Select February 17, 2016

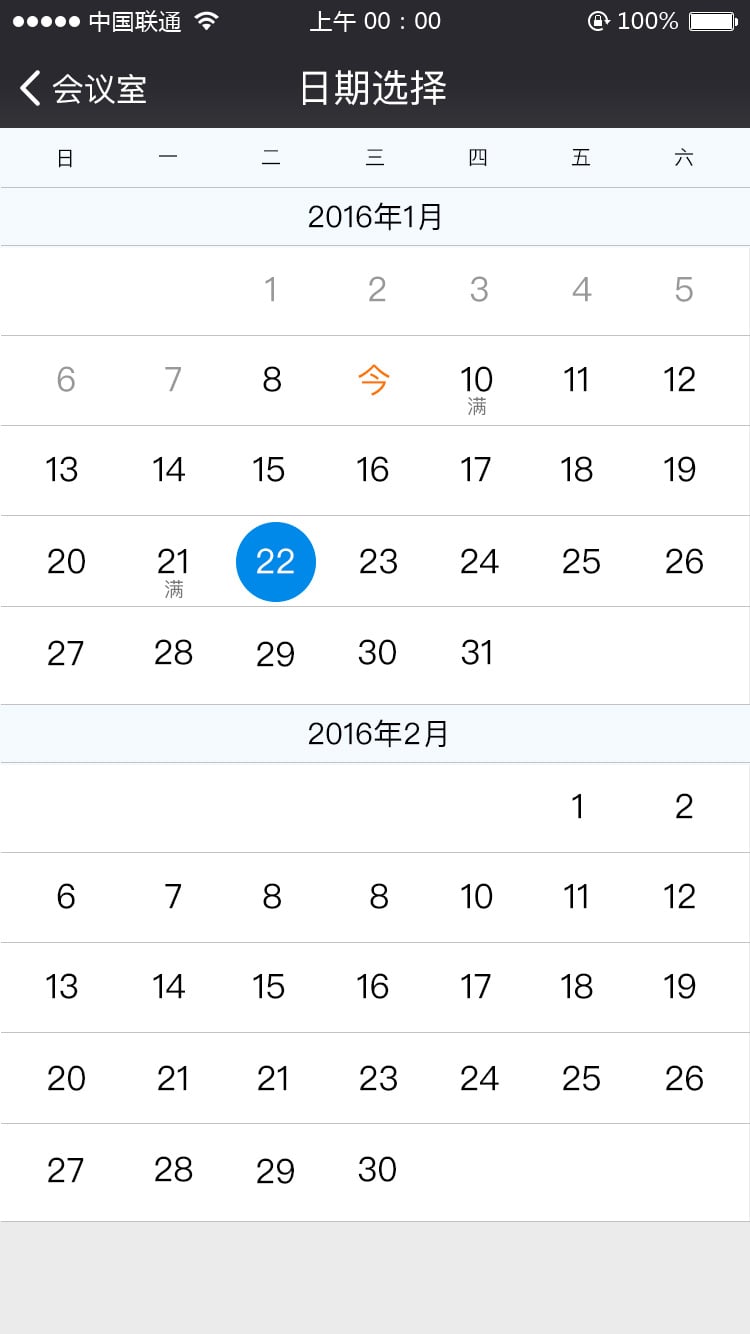477,987
